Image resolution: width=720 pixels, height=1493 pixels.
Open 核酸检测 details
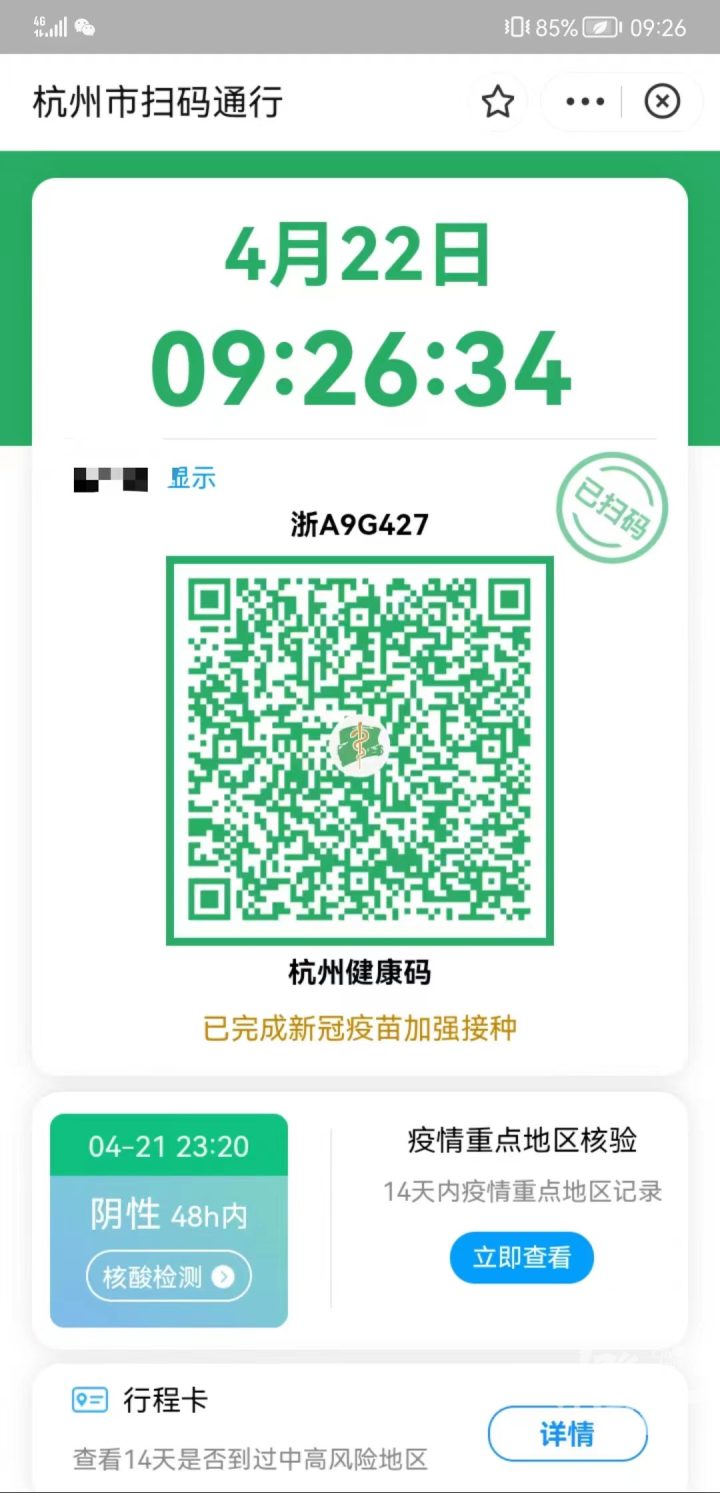(x=168, y=1277)
